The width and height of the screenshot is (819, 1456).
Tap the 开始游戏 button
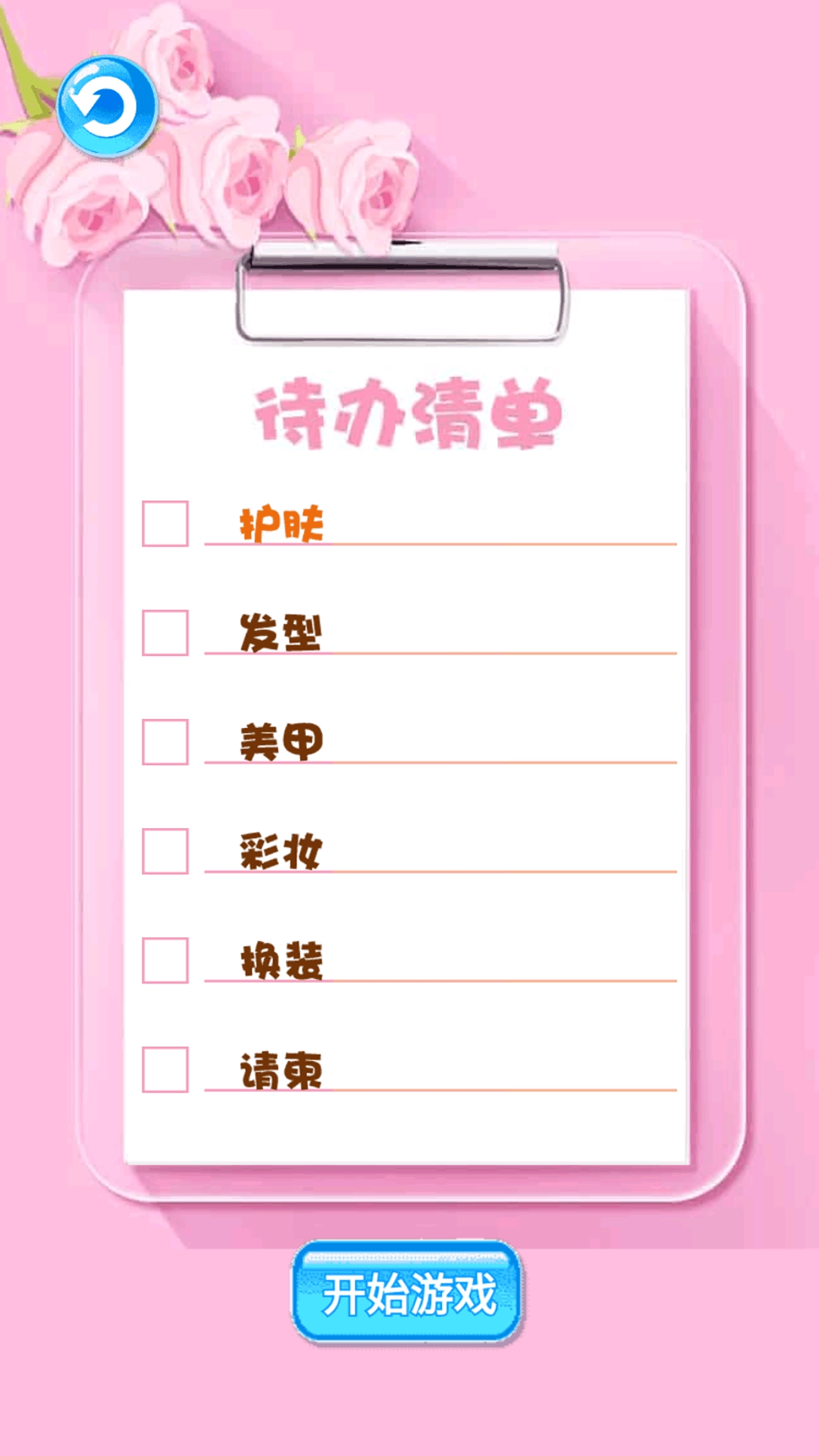[x=407, y=1294]
